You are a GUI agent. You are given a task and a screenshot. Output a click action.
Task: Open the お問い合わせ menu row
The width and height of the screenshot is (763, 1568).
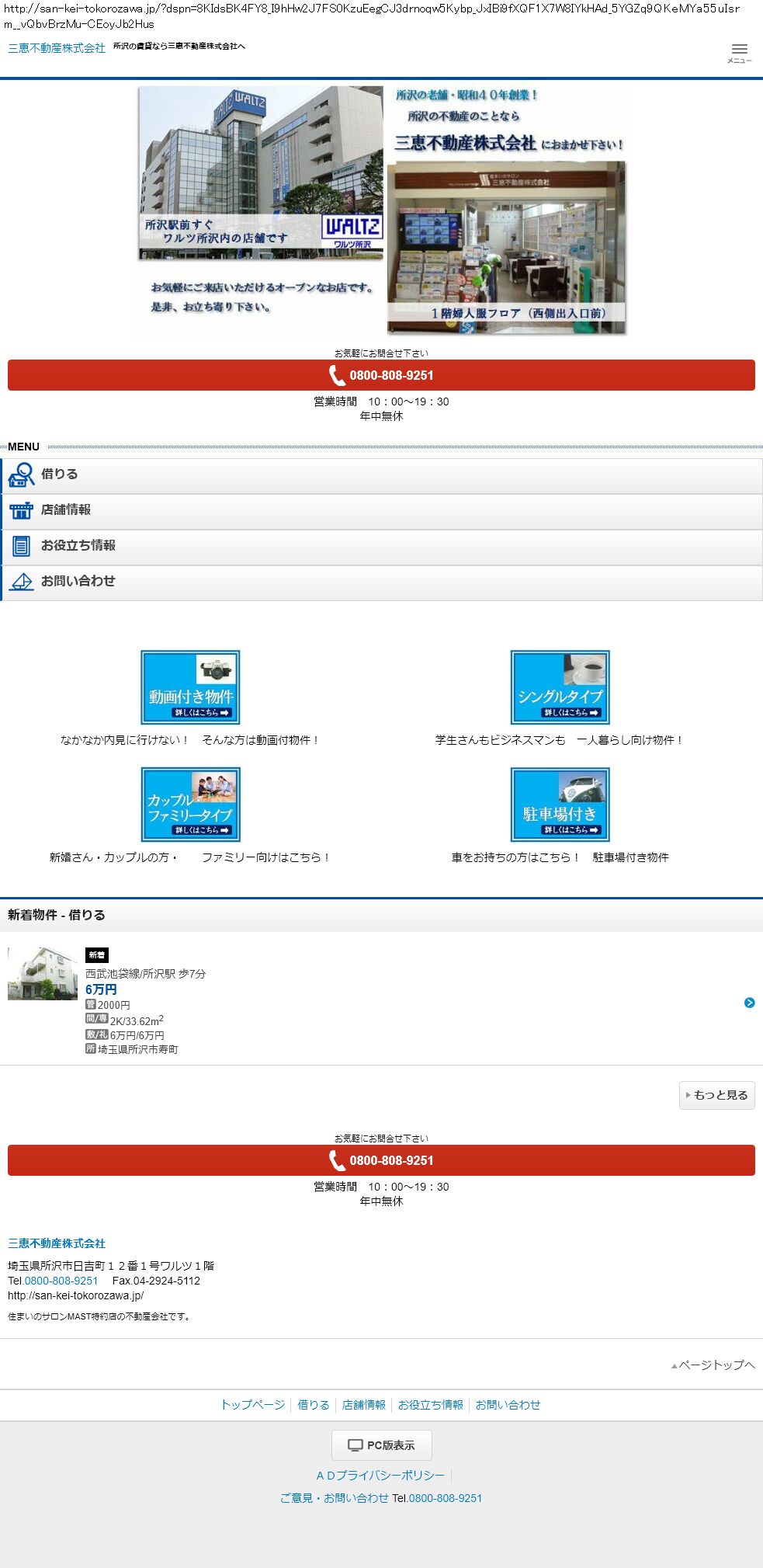[381, 582]
